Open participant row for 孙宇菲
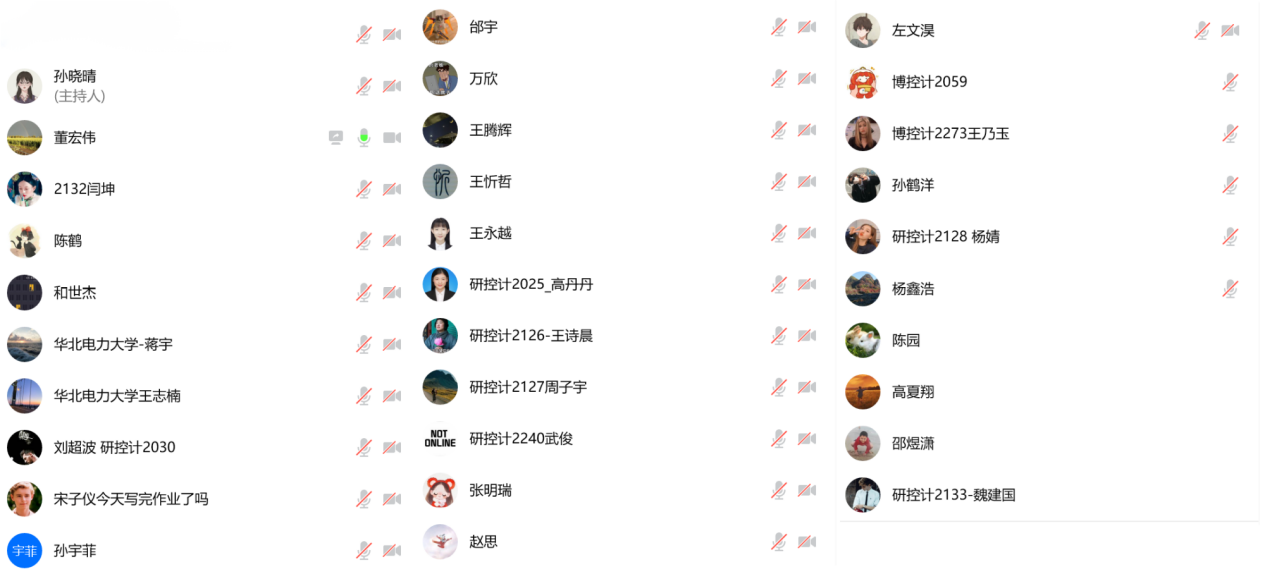Image resolution: width=1265 pixels, height=574 pixels. coord(75,550)
